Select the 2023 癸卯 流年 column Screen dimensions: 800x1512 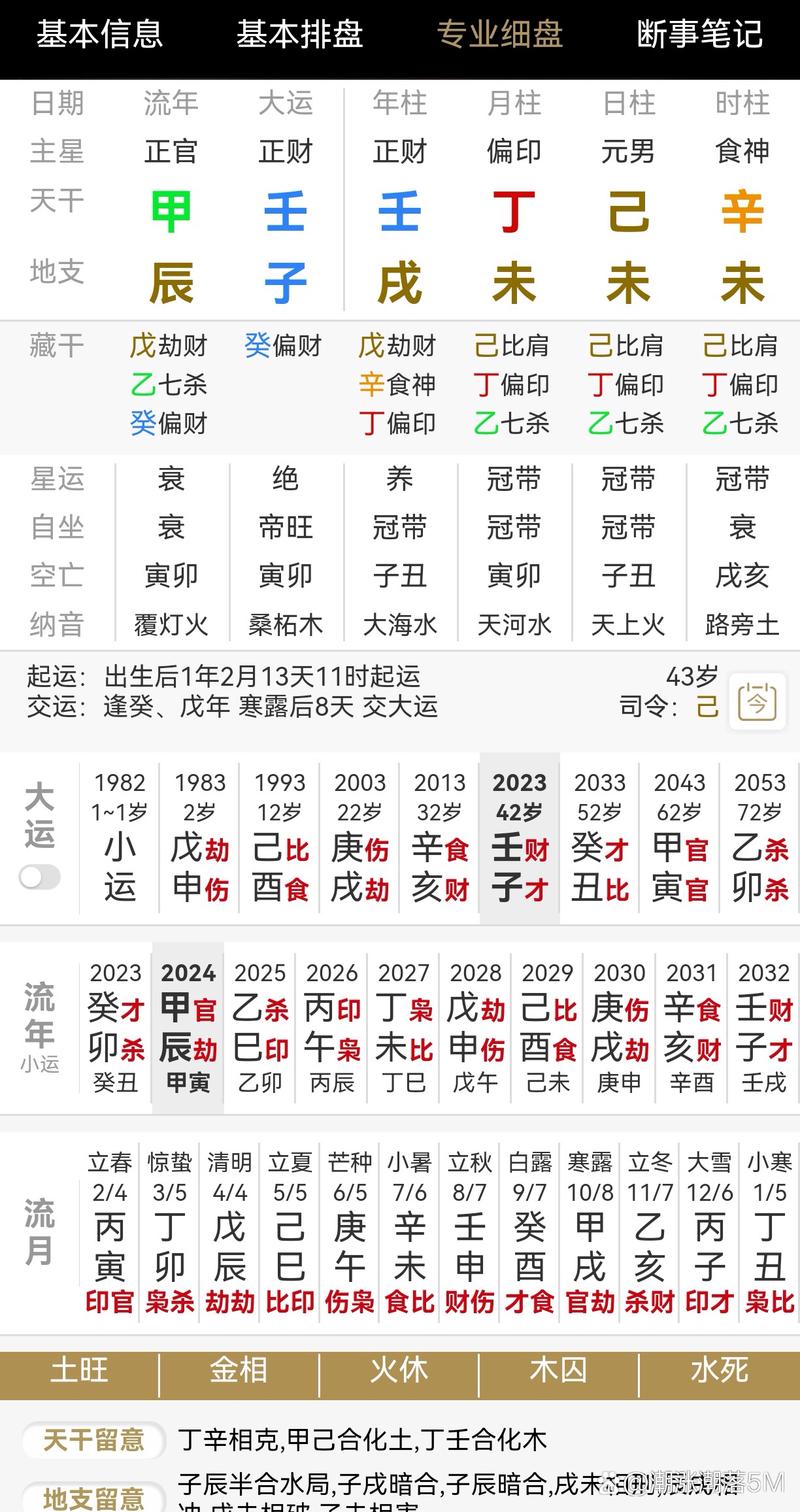coord(116,1027)
